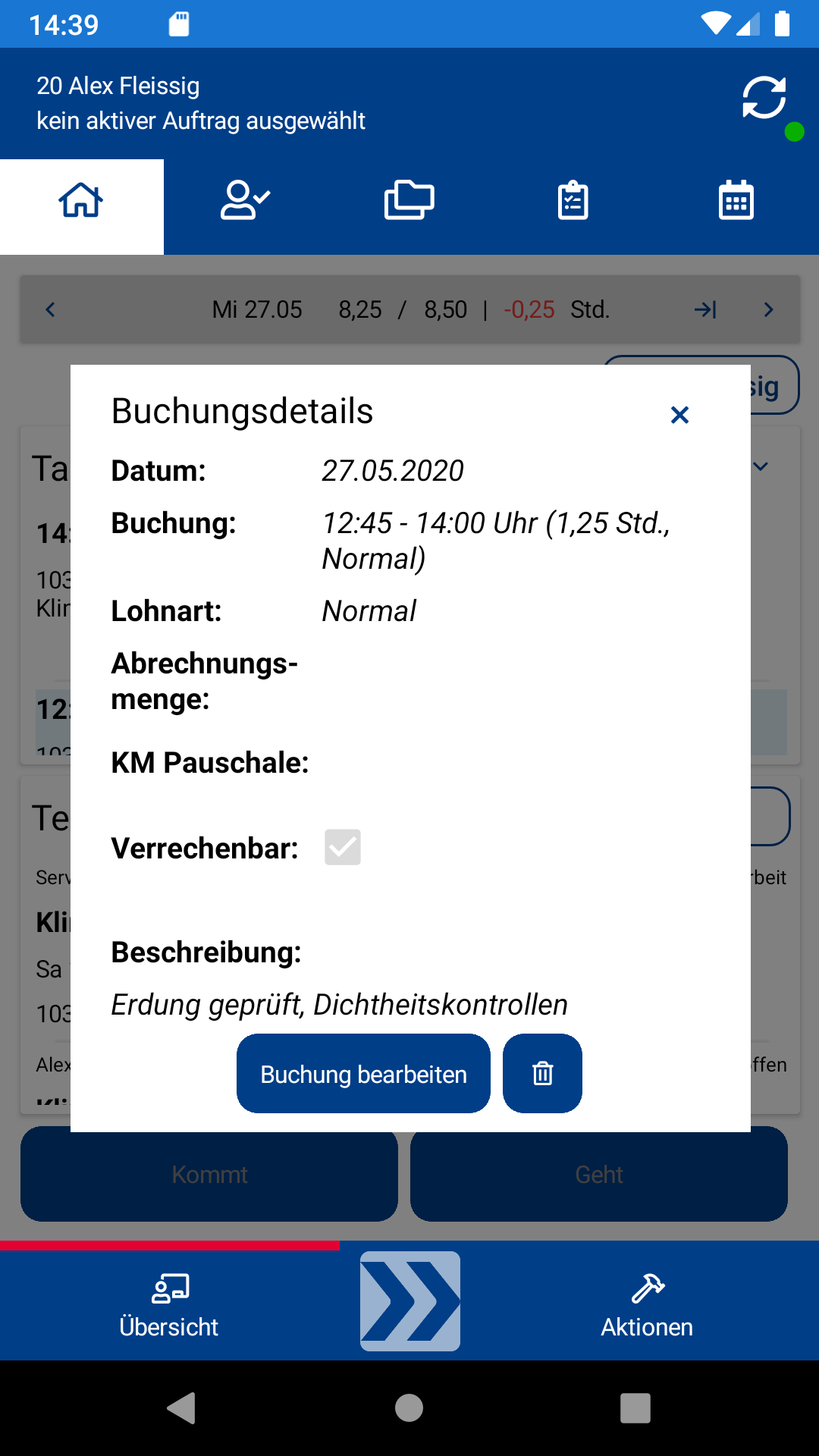The width and height of the screenshot is (819, 1456).
Task: Go to next day arrow
Action: pyautogui.click(x=768, y=309)
